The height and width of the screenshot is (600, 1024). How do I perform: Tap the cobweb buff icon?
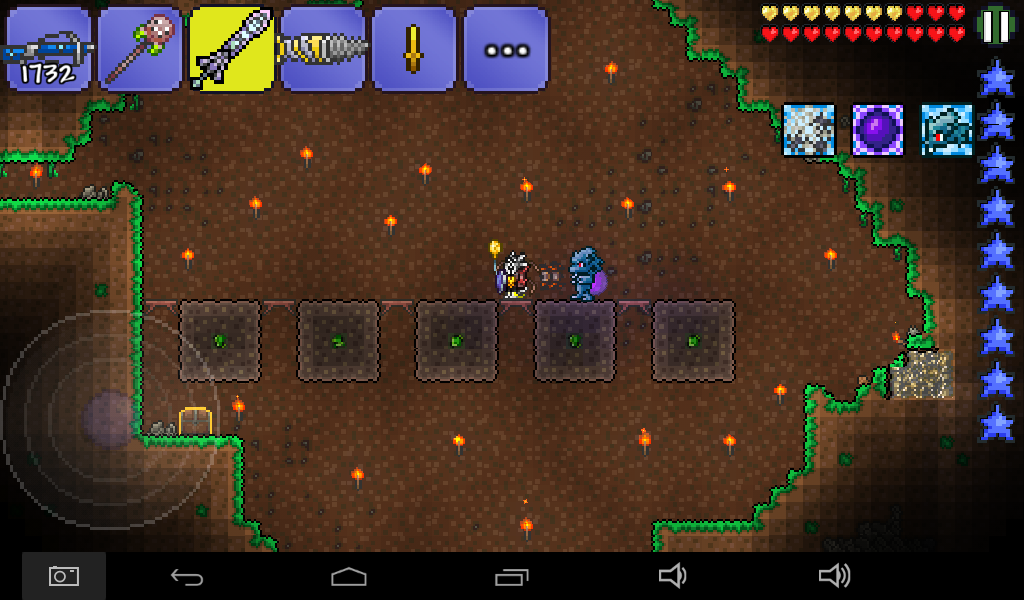pyautogui.click(x=808, y=130)
